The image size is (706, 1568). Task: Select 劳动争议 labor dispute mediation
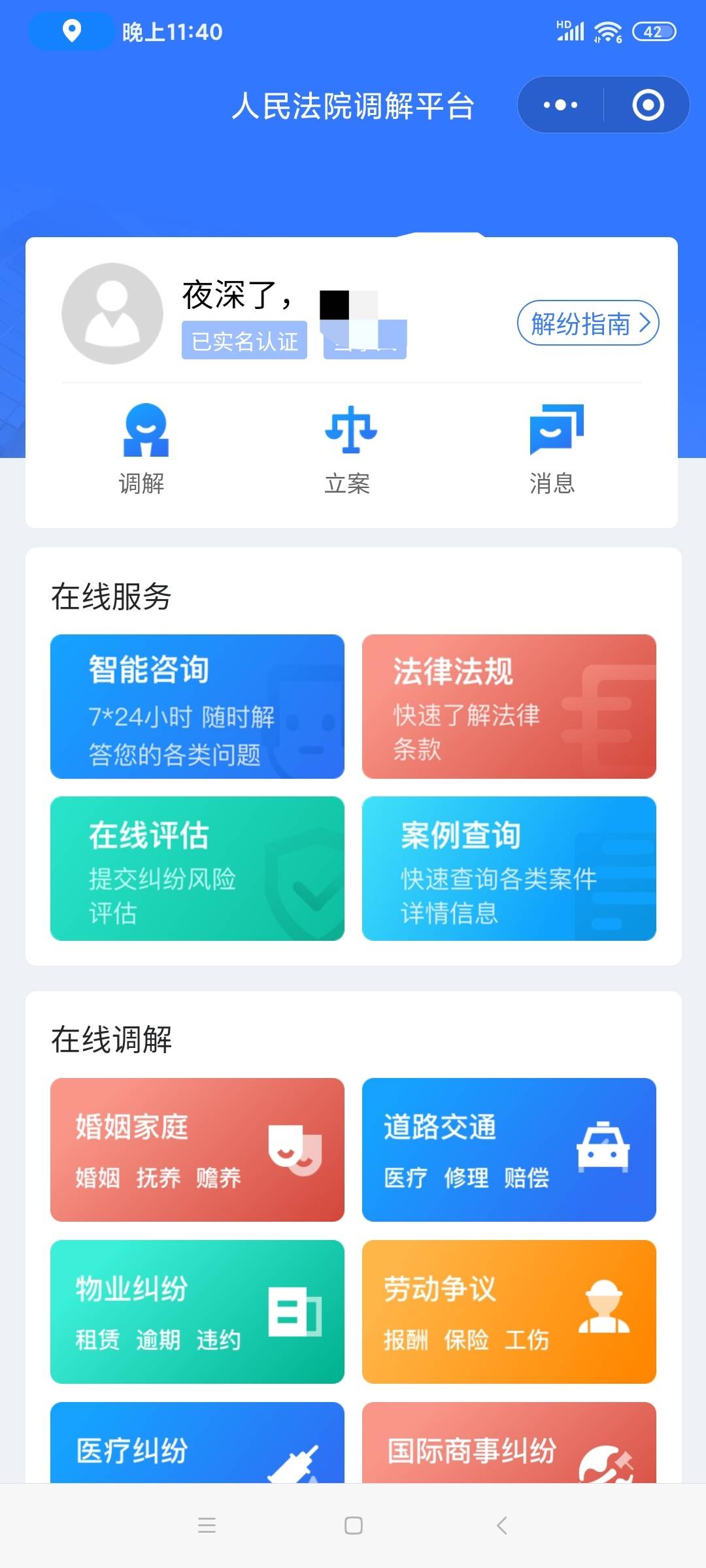tap(509, 1312)
